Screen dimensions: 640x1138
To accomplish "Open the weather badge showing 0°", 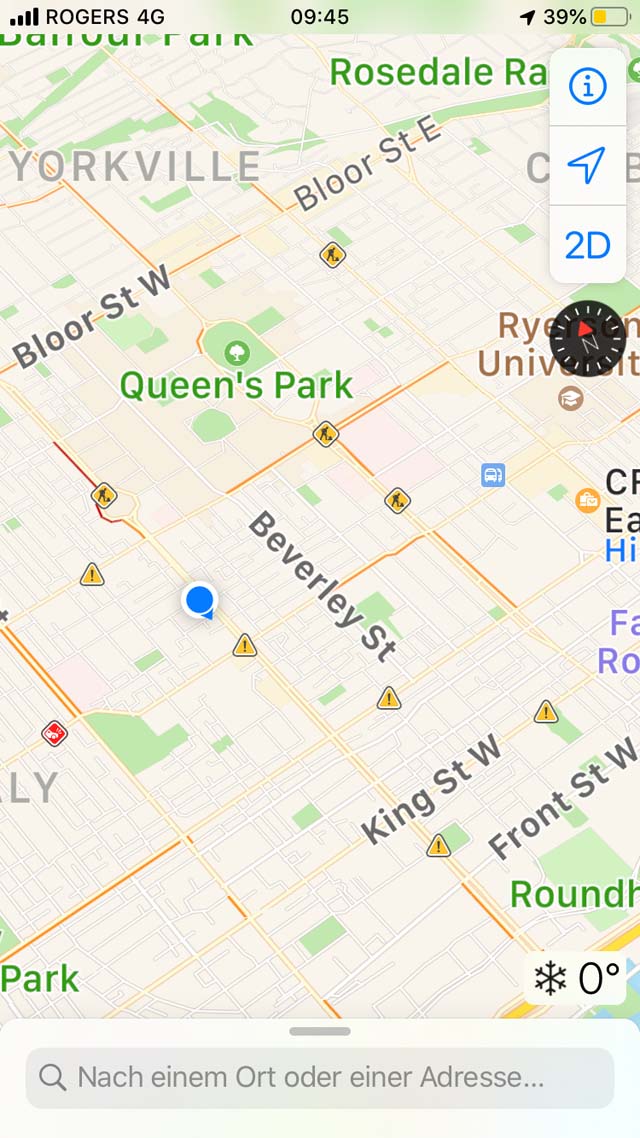I will coord(576,978).
